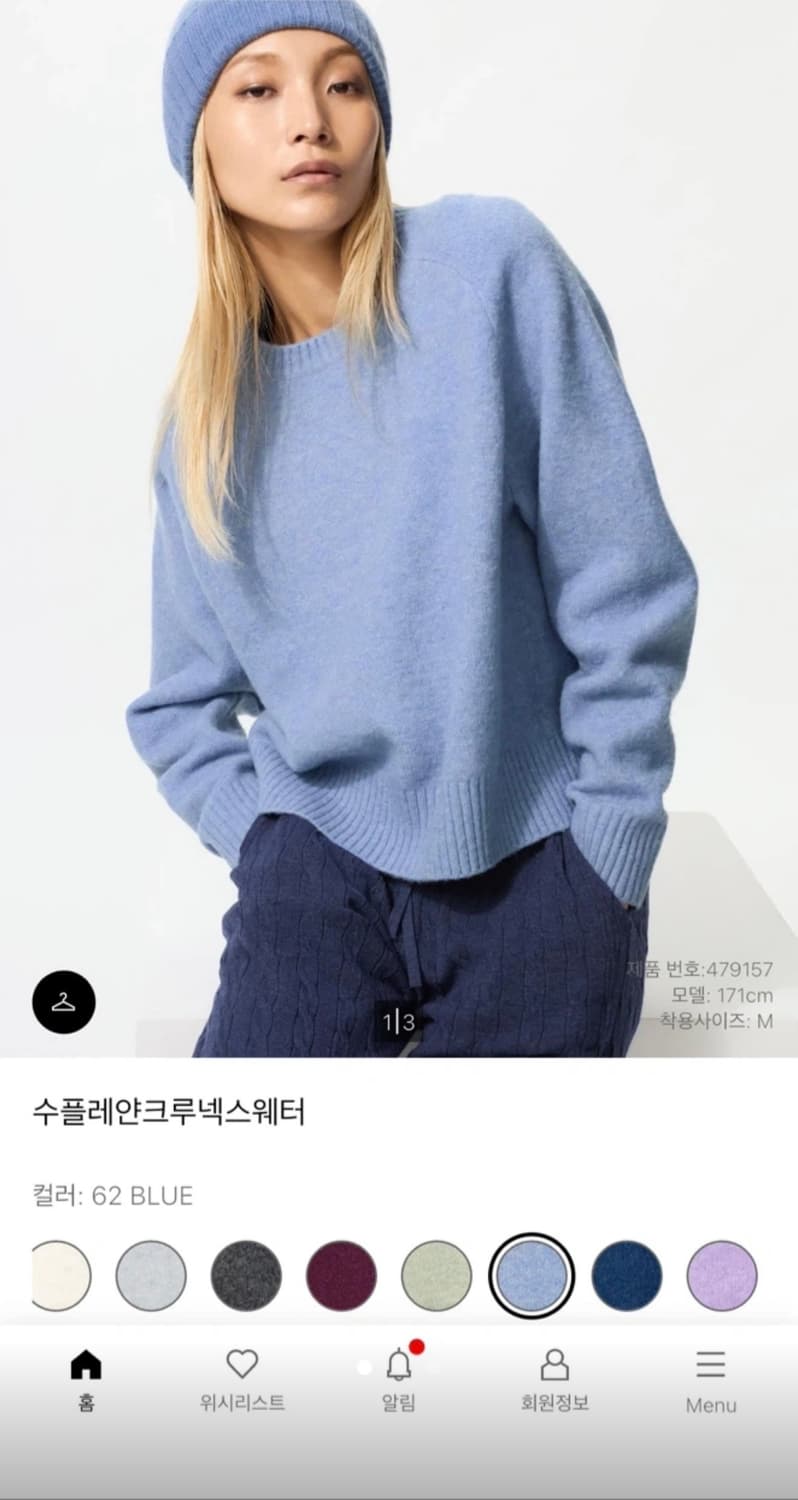Select the off-white color swatch
Viewport: 798px width, 1500px height.
coord(62,1272)
